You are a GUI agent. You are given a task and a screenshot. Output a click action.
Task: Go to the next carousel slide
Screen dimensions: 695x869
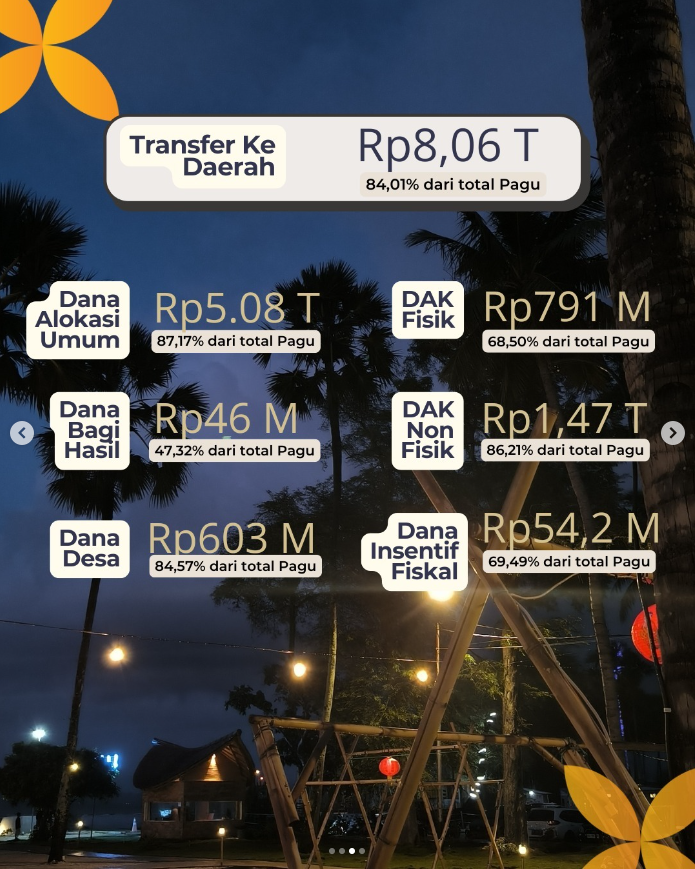point(673,432)
